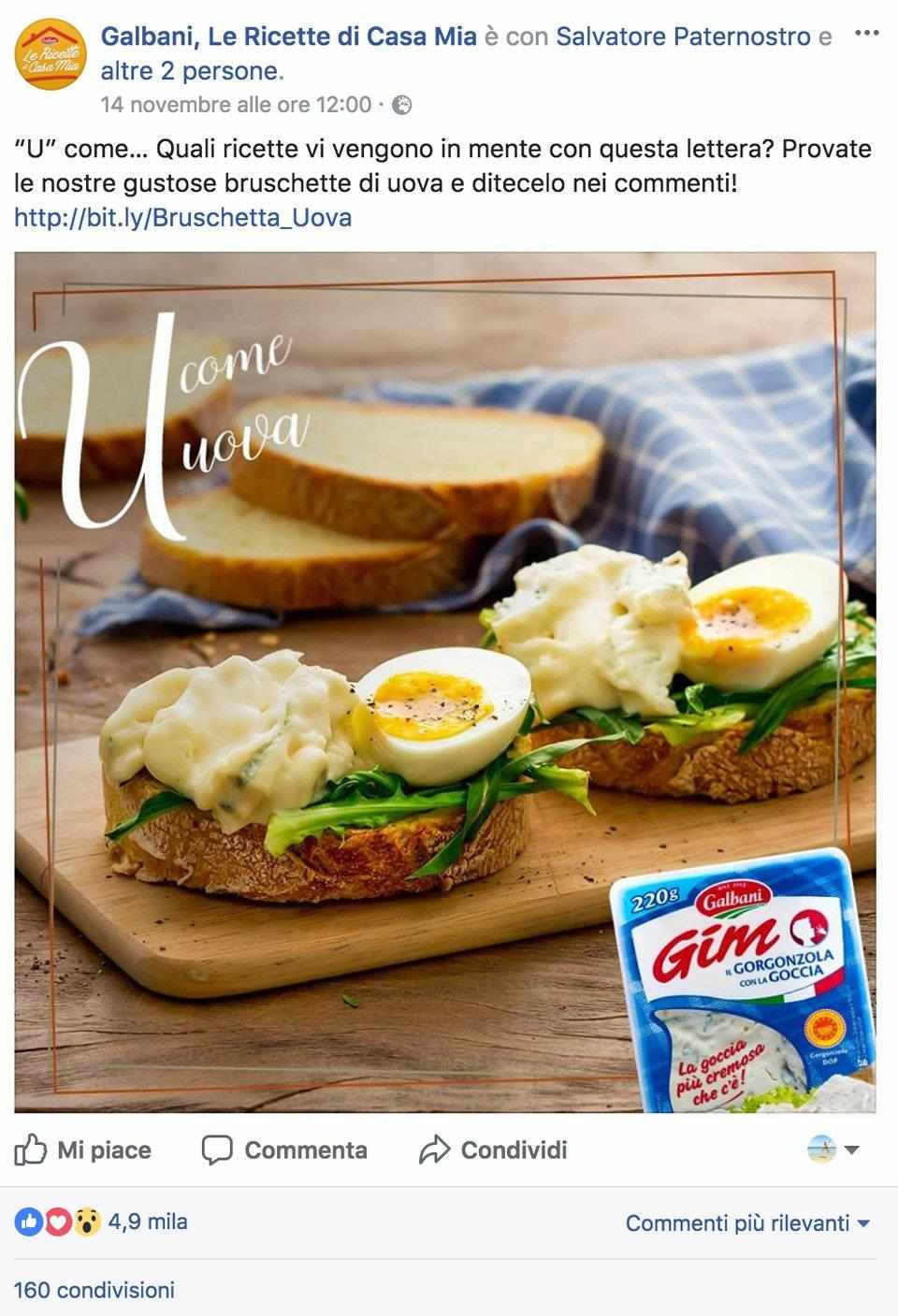898x1316 pixels.
Task: Open the post overflow menu
Action: tap(867, 35)
